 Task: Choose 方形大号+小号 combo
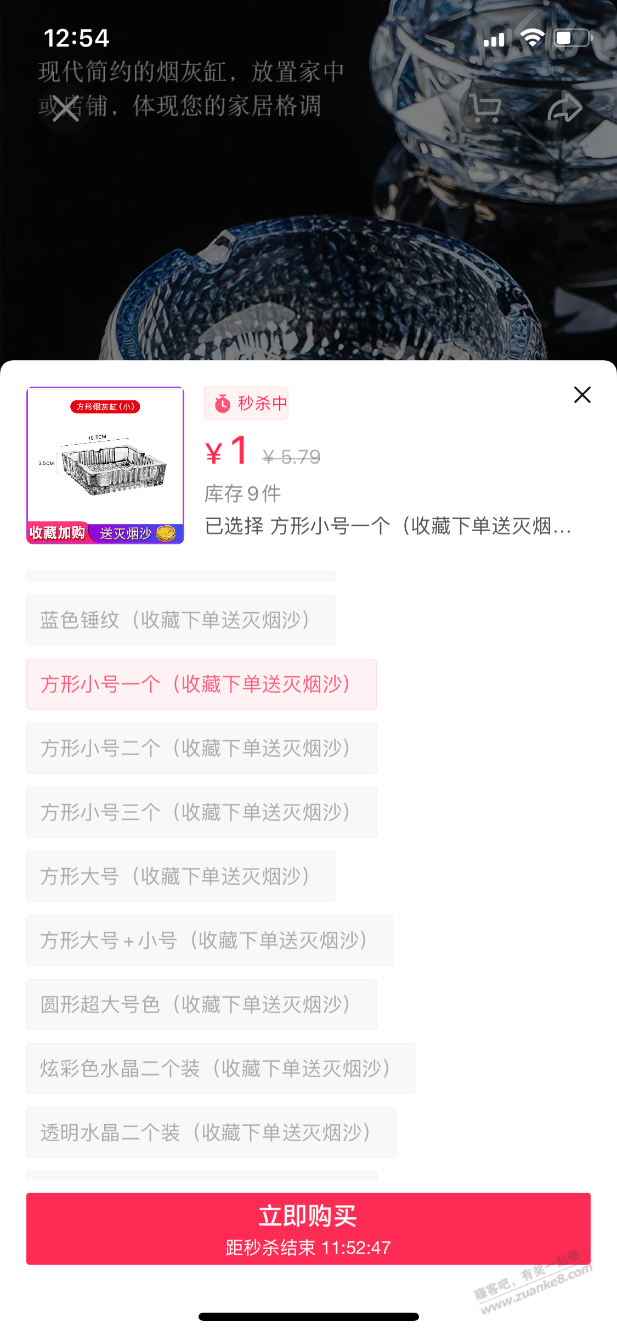209,940
